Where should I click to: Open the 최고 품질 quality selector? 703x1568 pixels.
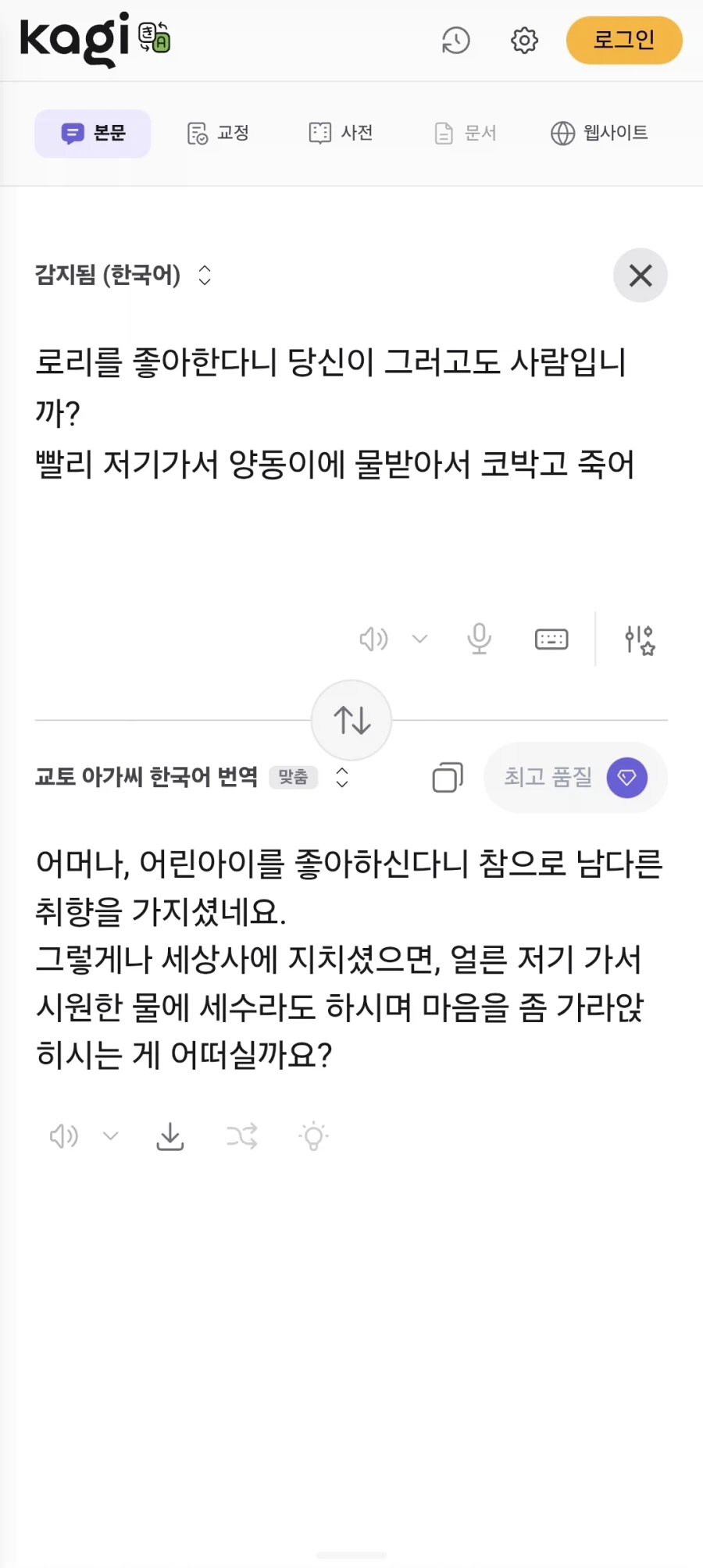(x=575, y=777)
